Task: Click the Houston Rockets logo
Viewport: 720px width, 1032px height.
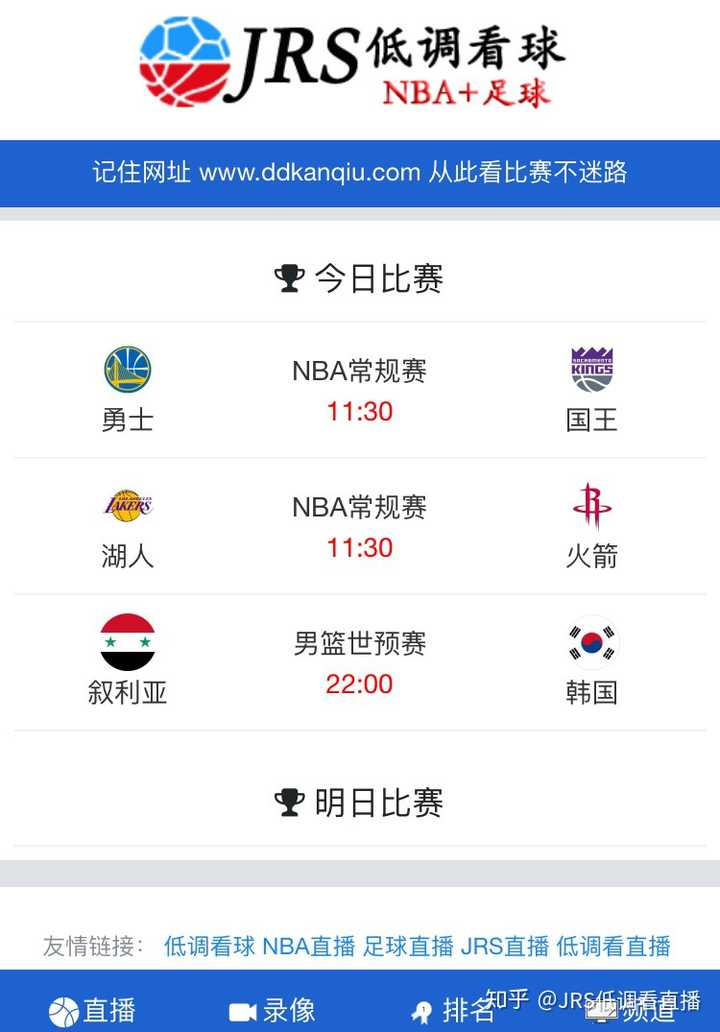Action: click(x=592, y=505)
